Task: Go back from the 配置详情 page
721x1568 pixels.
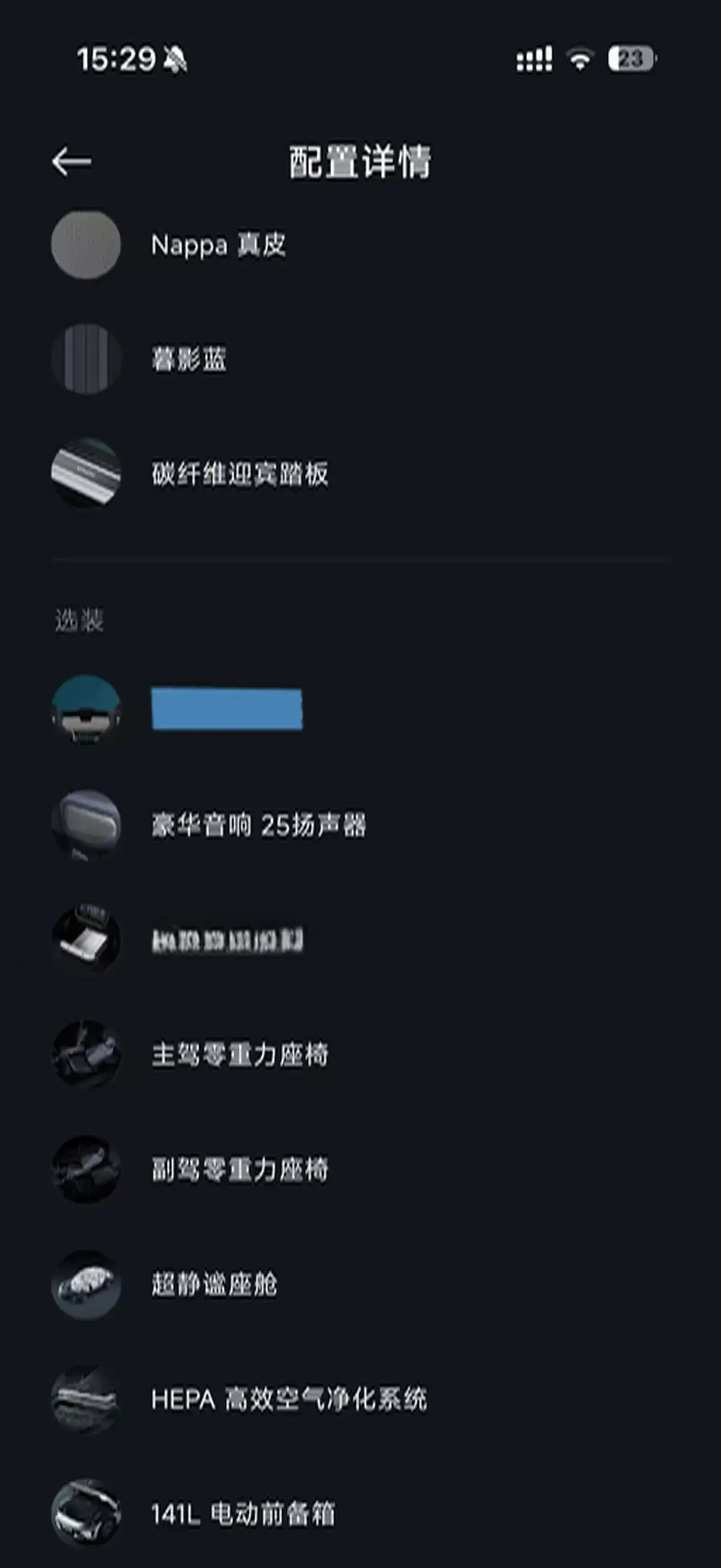Action: tap(72, 161)
